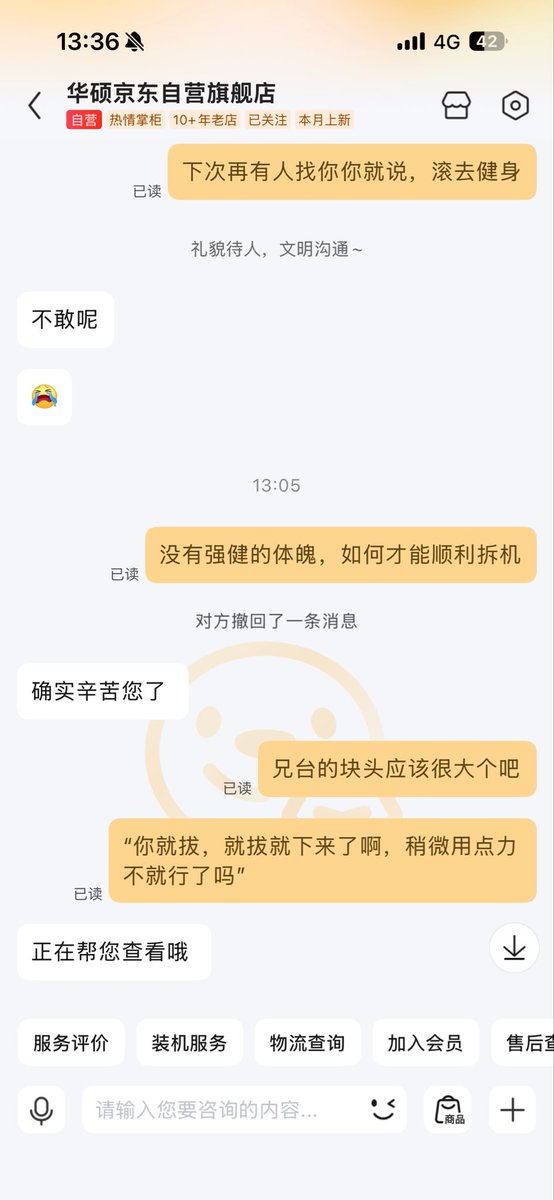Go back using the top-left arrow

coord(35,106)
